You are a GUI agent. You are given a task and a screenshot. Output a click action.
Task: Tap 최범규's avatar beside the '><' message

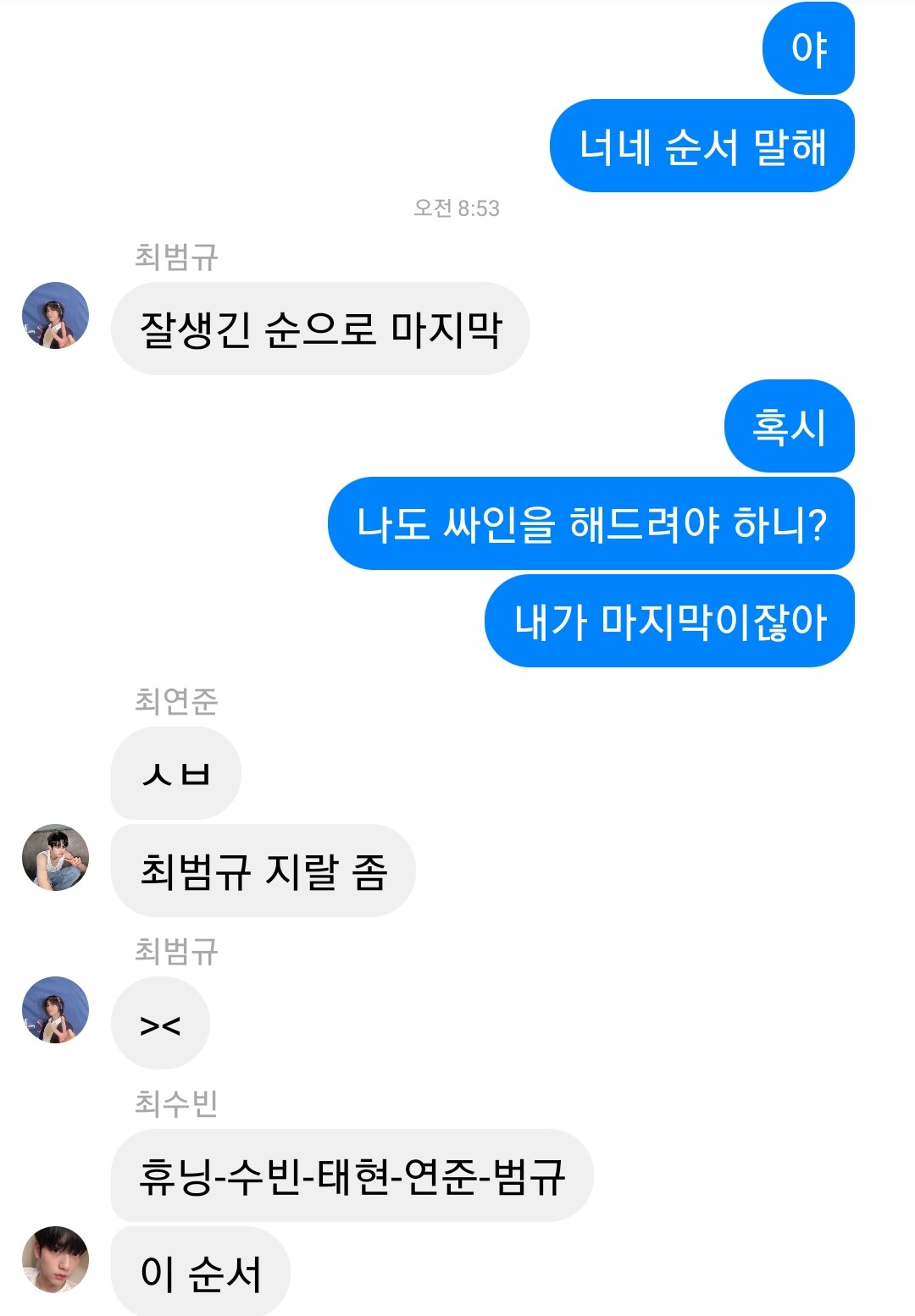click(55, 1009)
